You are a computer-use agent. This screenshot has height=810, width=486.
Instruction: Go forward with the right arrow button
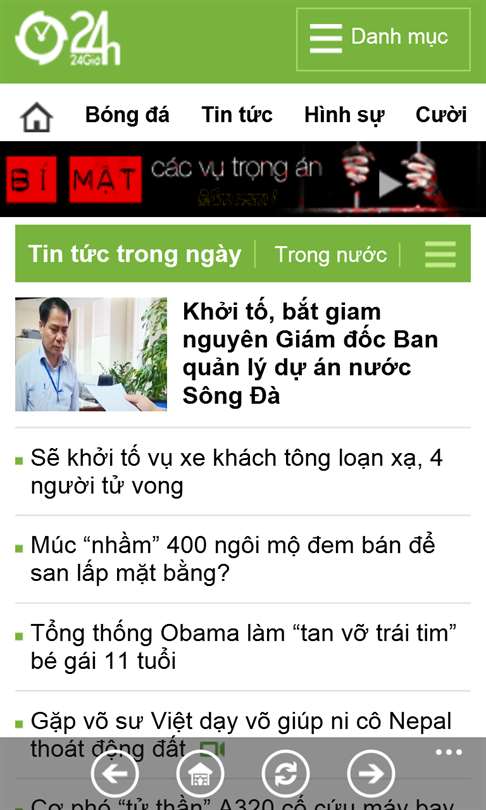(x=371, y=774)
